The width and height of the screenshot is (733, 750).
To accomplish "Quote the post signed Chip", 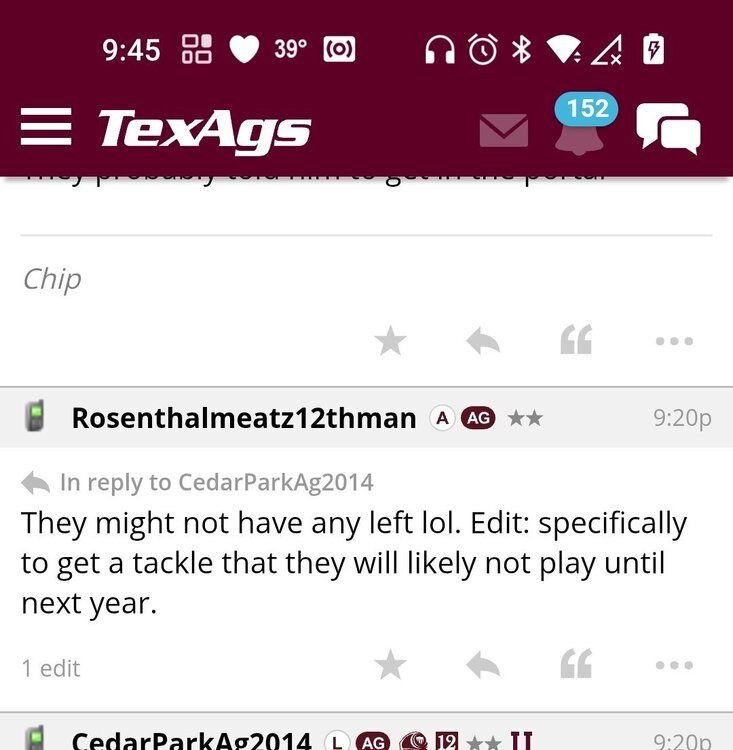I will (x=576, y=341).
